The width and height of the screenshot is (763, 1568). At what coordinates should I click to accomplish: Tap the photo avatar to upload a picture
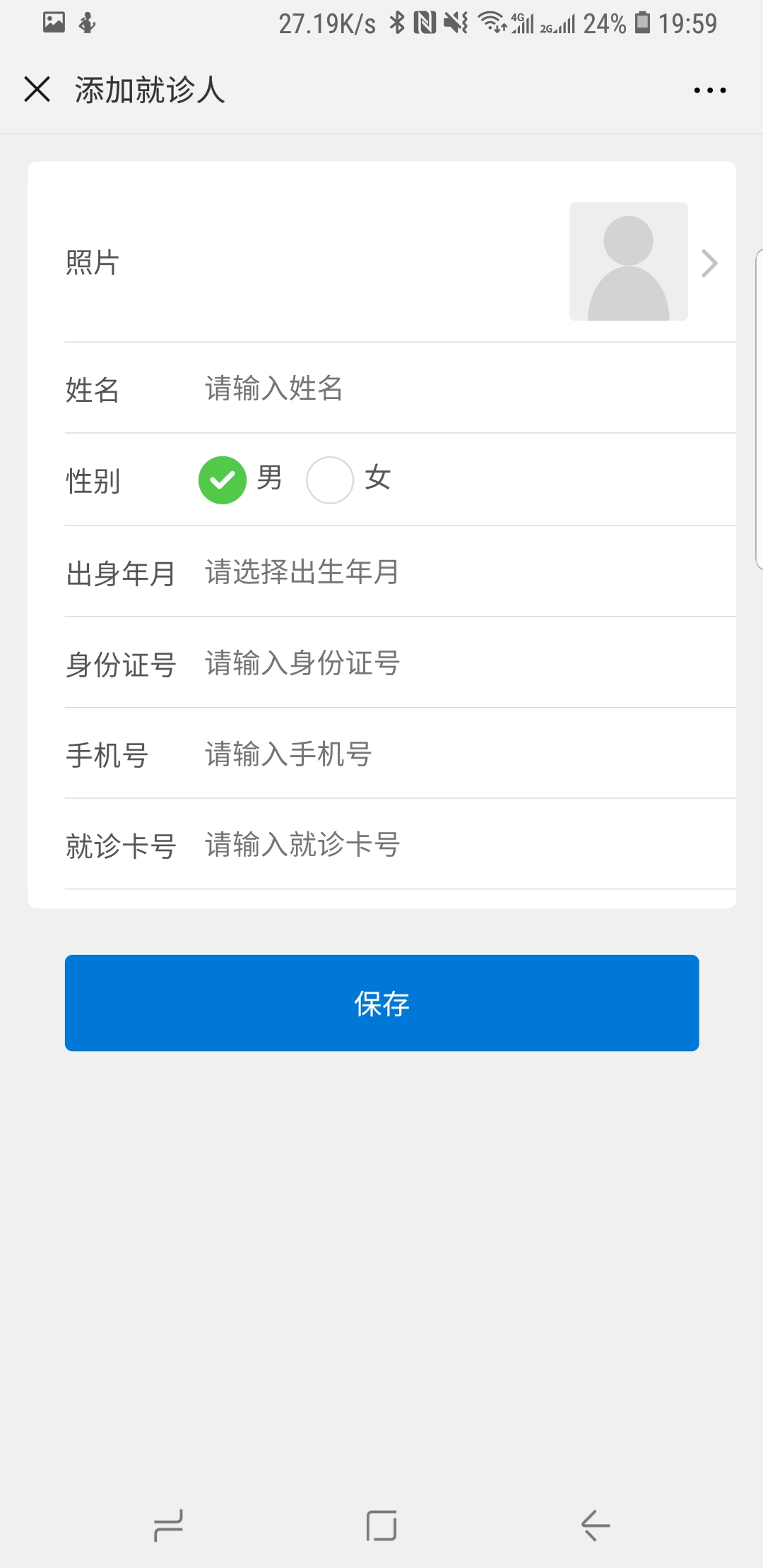628,261
